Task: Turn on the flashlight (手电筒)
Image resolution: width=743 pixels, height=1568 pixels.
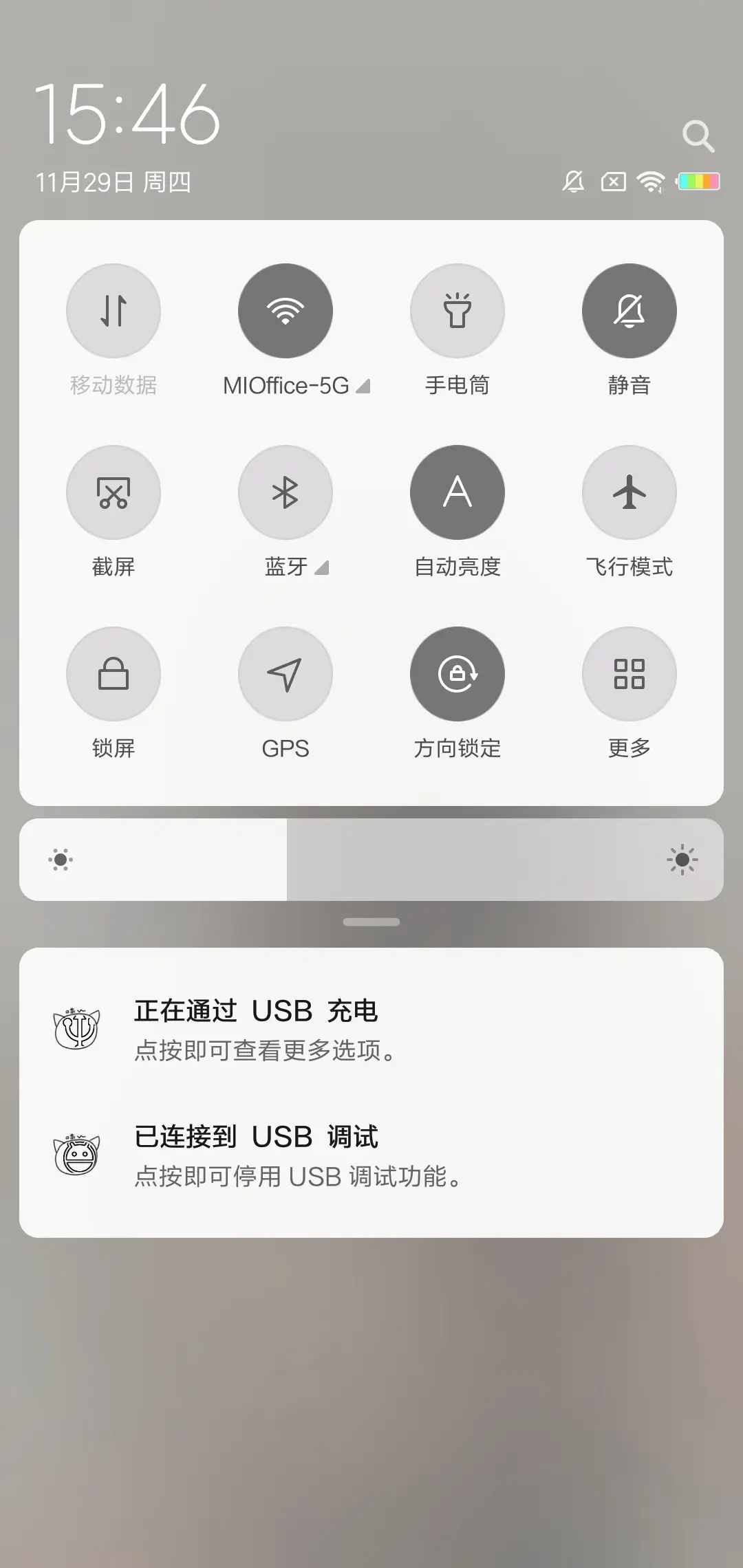Action: (457, 310)
